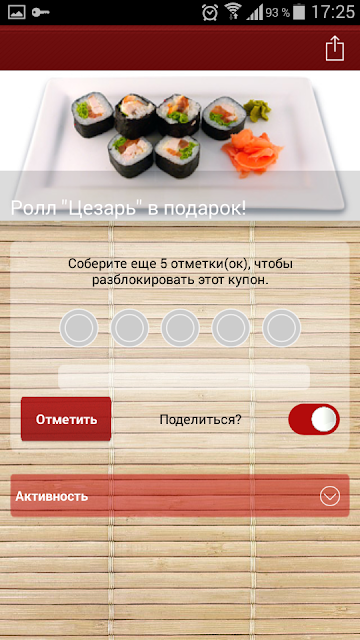Tap the share icon in the top bar
The image size is (360, 640).
point(335,49)
